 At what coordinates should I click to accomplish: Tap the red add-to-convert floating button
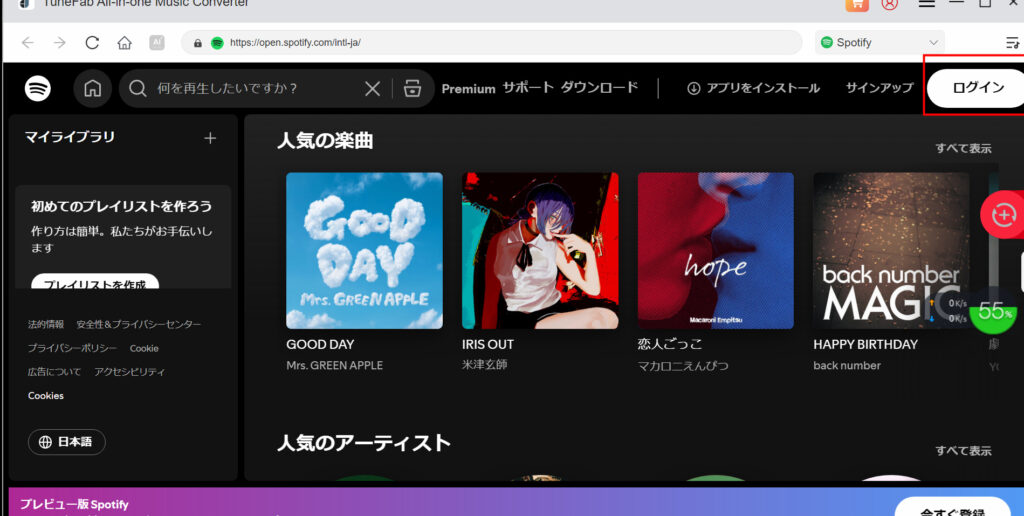point(1003,214)
